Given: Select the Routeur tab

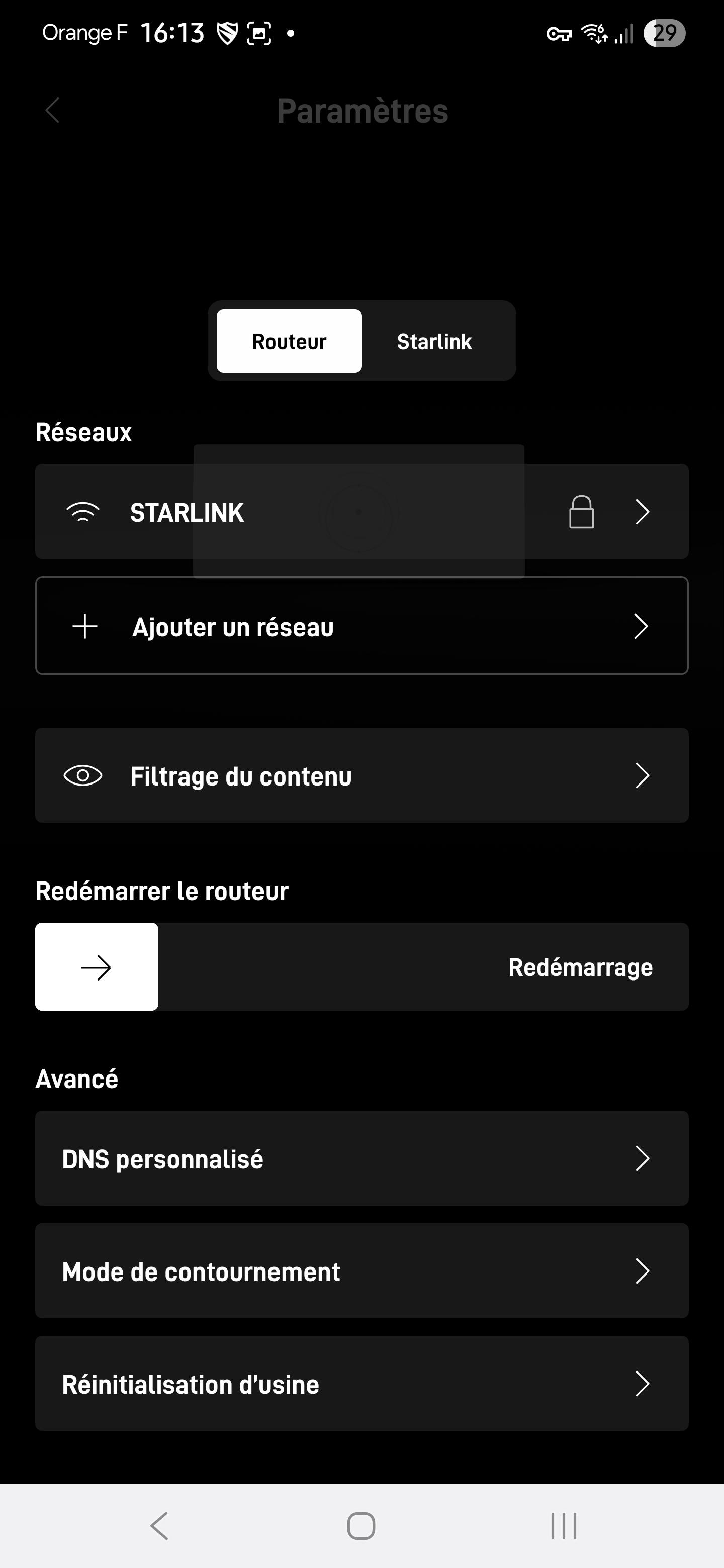Looking at the screenshot, I should [289, 341].
